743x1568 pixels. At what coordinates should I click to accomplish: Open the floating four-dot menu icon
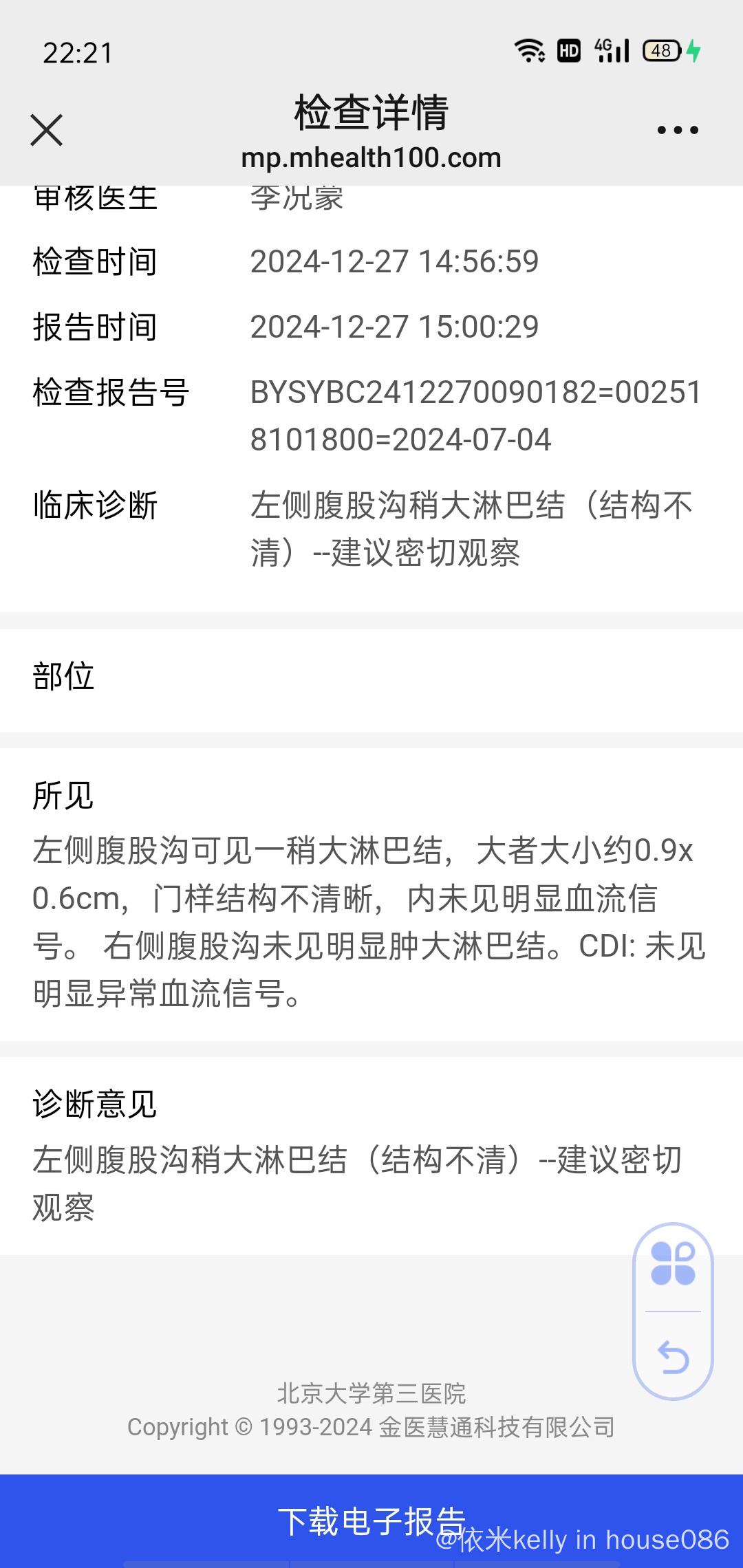[x=673, y=1264]
